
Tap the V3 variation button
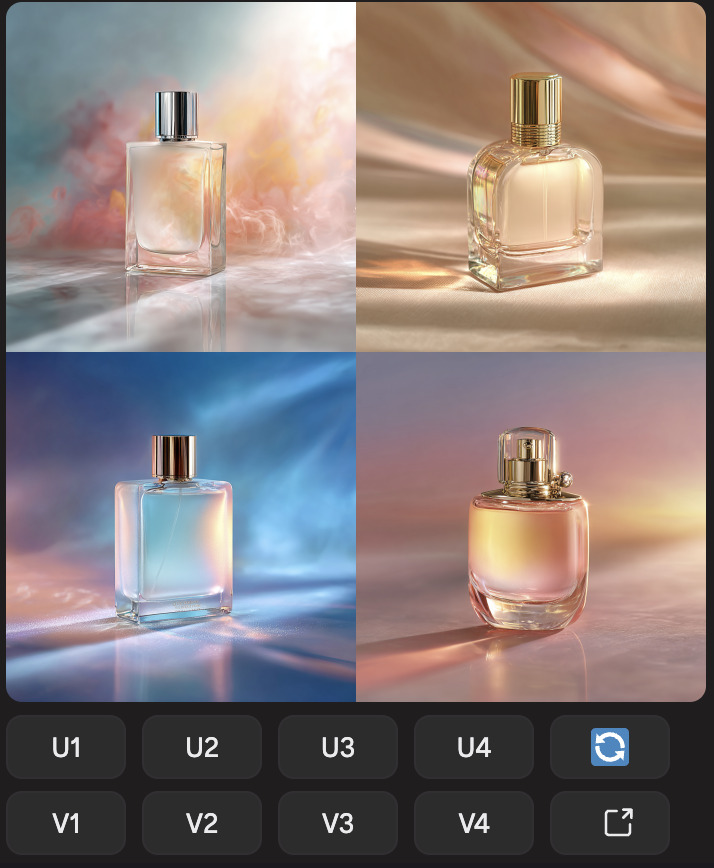pyautogui.click(x=338, y=823)
